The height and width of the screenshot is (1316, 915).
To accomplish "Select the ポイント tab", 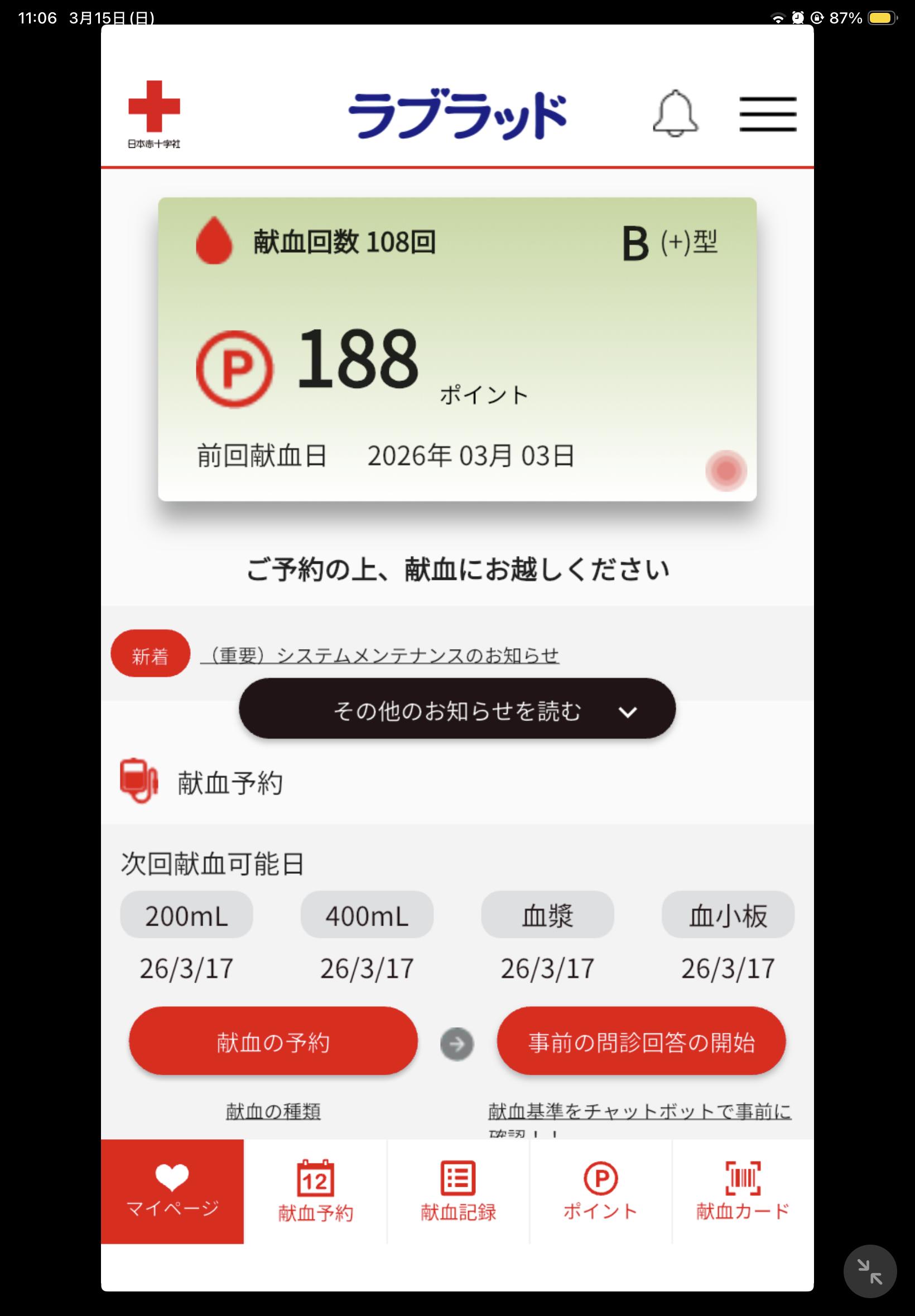I will point(600,1191).
